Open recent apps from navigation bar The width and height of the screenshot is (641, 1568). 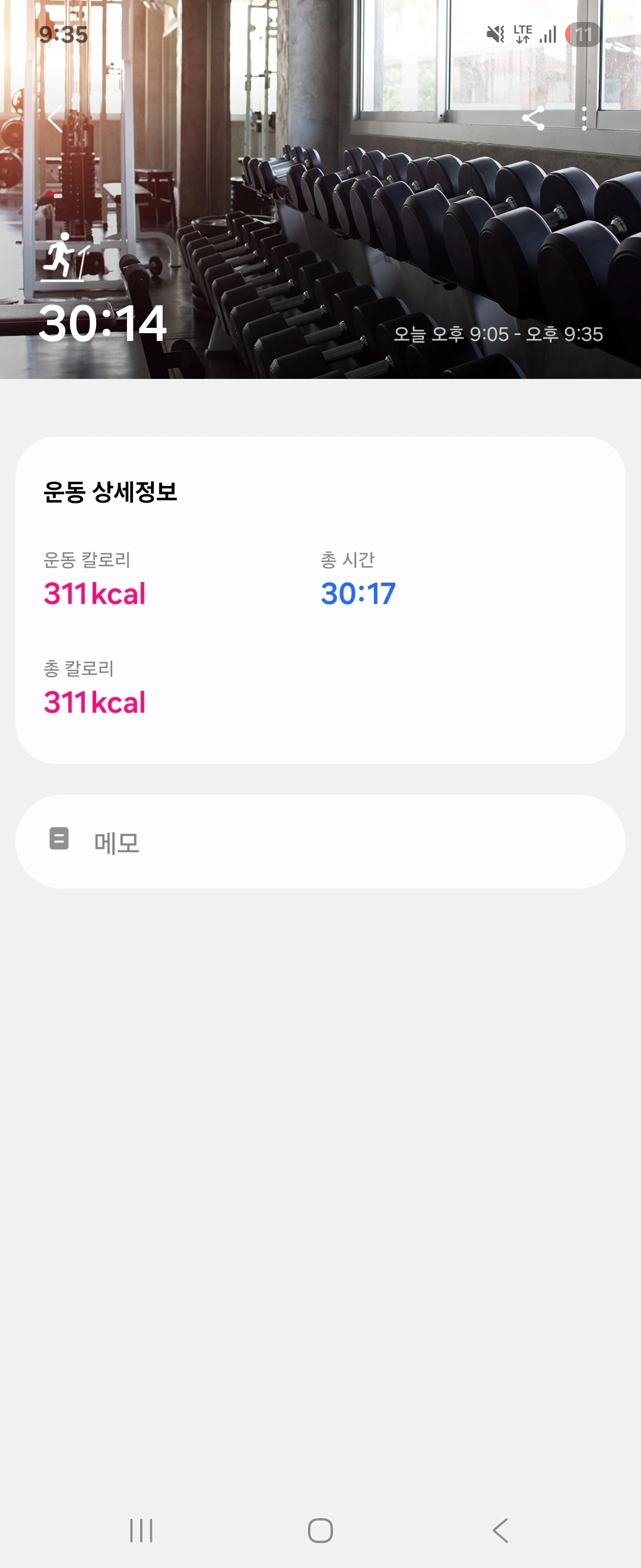[x=141, y=1529]
